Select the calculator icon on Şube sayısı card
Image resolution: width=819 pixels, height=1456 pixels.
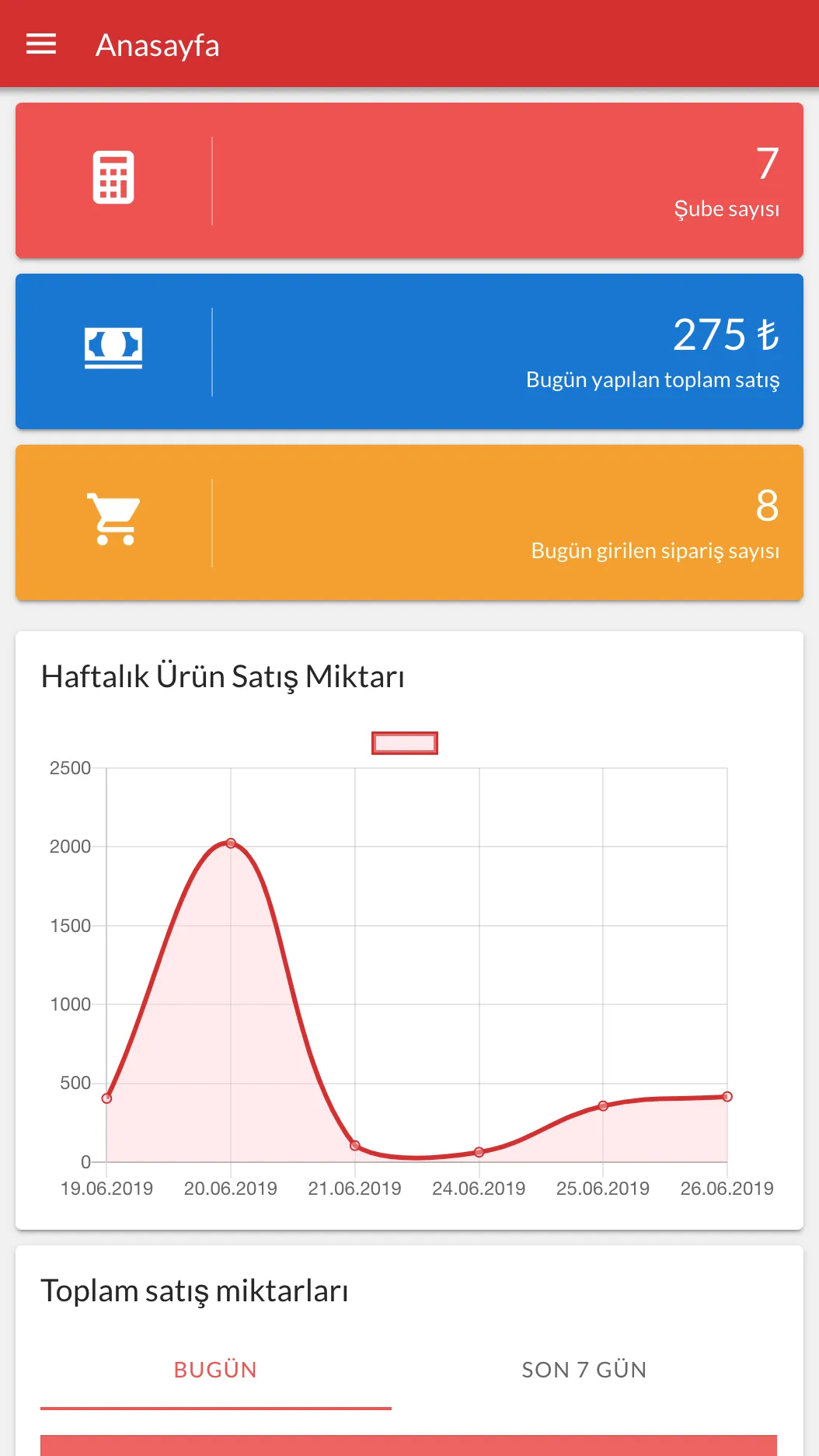(113, 178)
